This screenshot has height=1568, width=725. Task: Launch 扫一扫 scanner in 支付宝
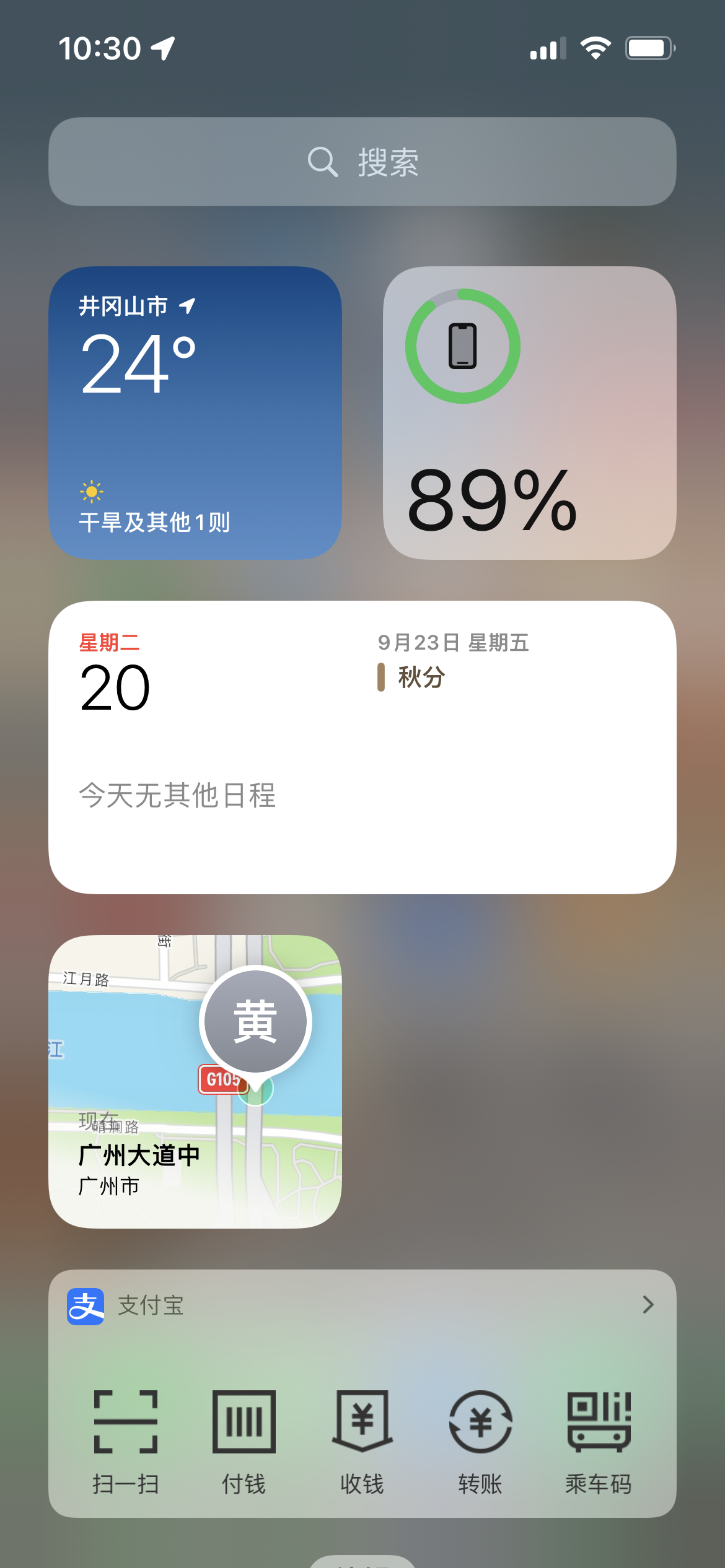click(126, 1440)
